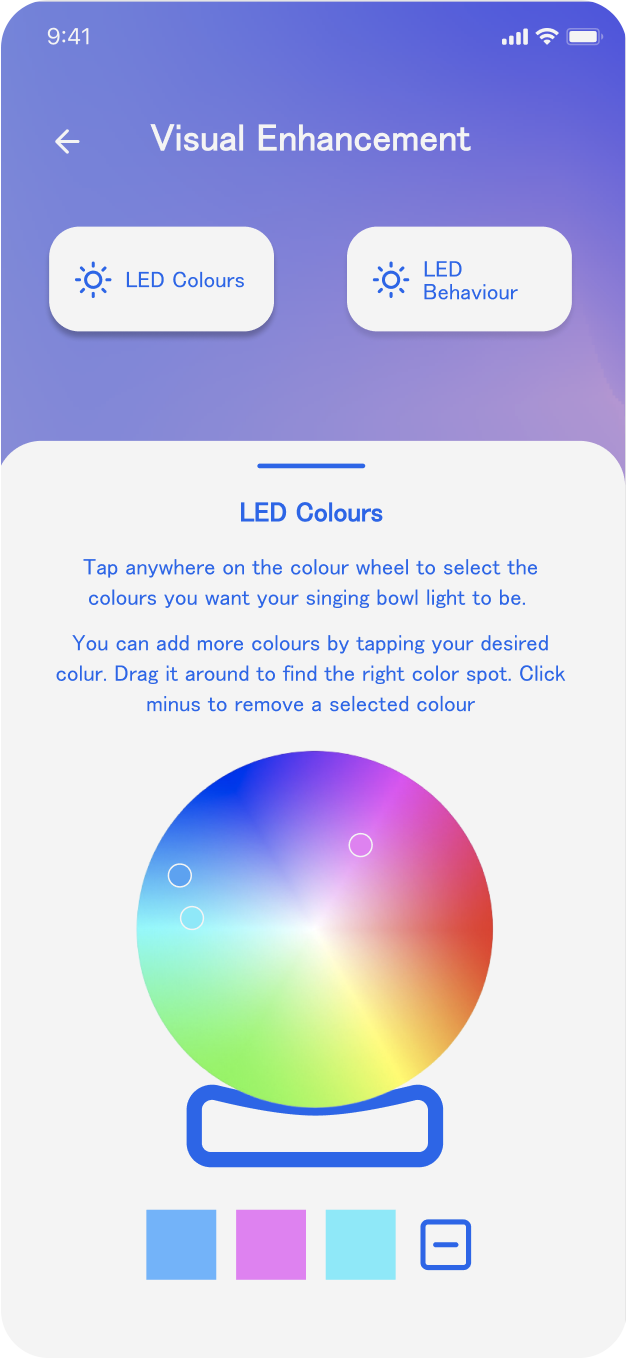Open the LED Colours option
Screen dimensions: 626x1358
[161, 279]
